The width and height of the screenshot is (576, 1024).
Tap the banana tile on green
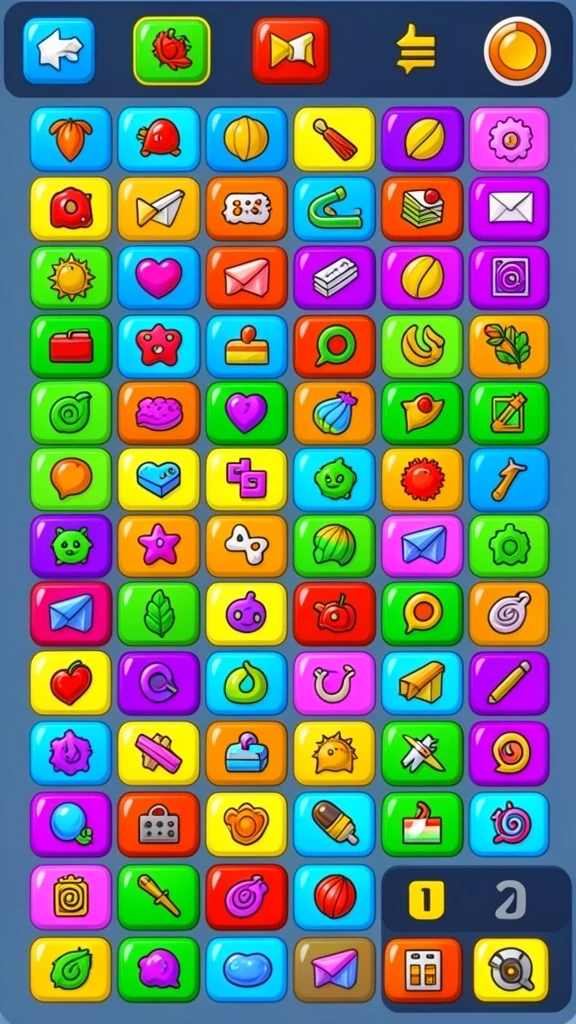[422, 346]
